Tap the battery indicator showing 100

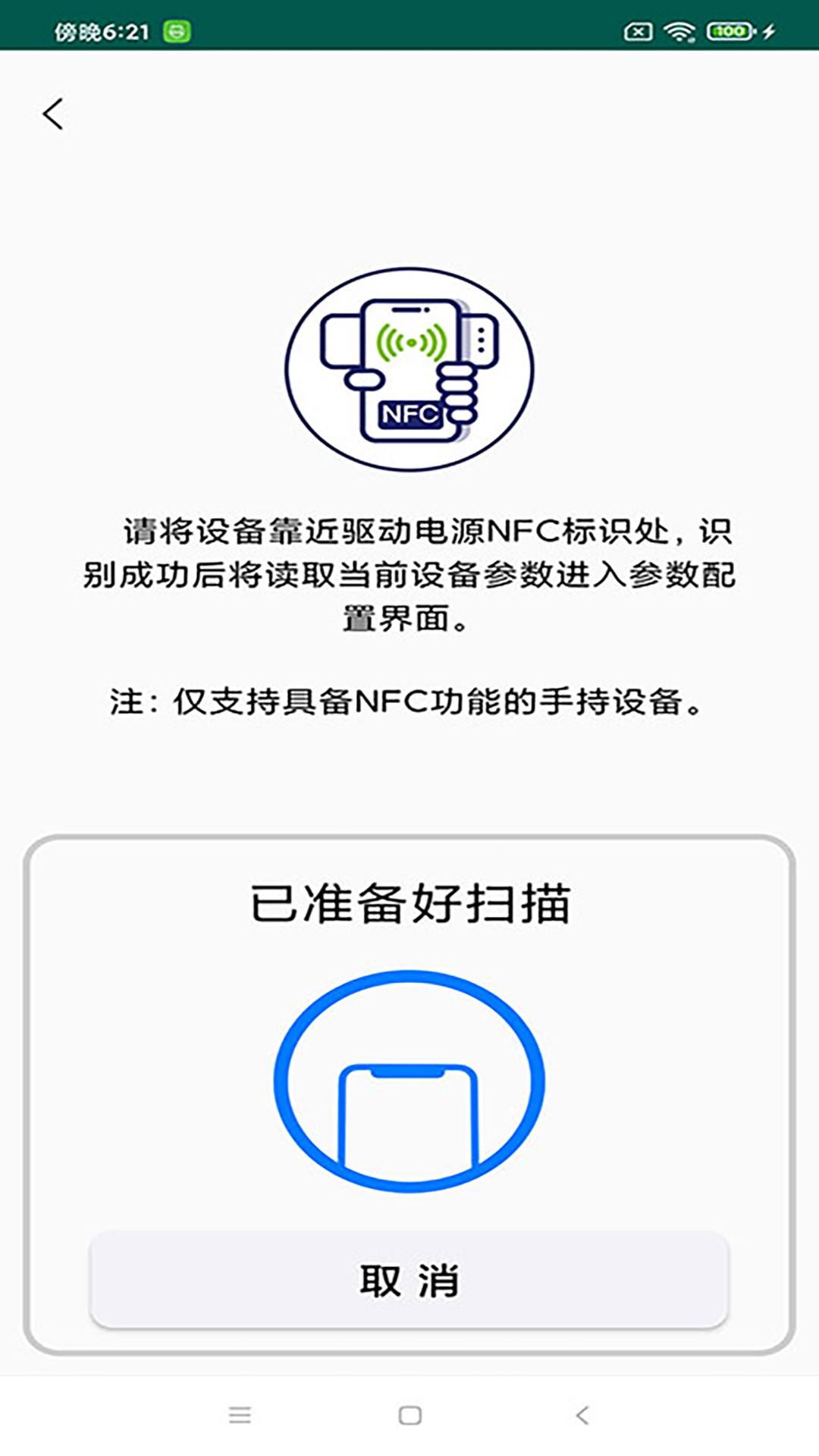coord(728,30)
